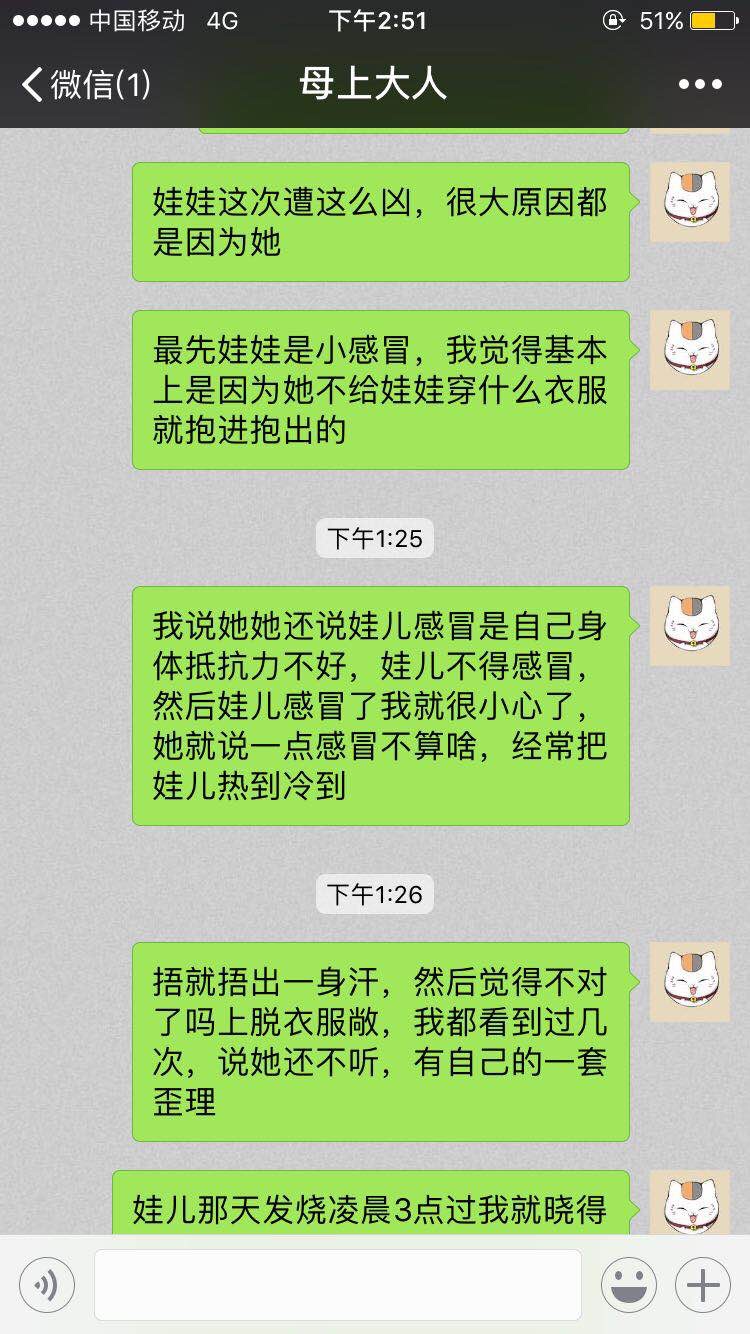This screenshot has width=750, height=1334.
Task: Tap the avatar beside message starting 捂就捂出一身汗
Action: point(690,982)
